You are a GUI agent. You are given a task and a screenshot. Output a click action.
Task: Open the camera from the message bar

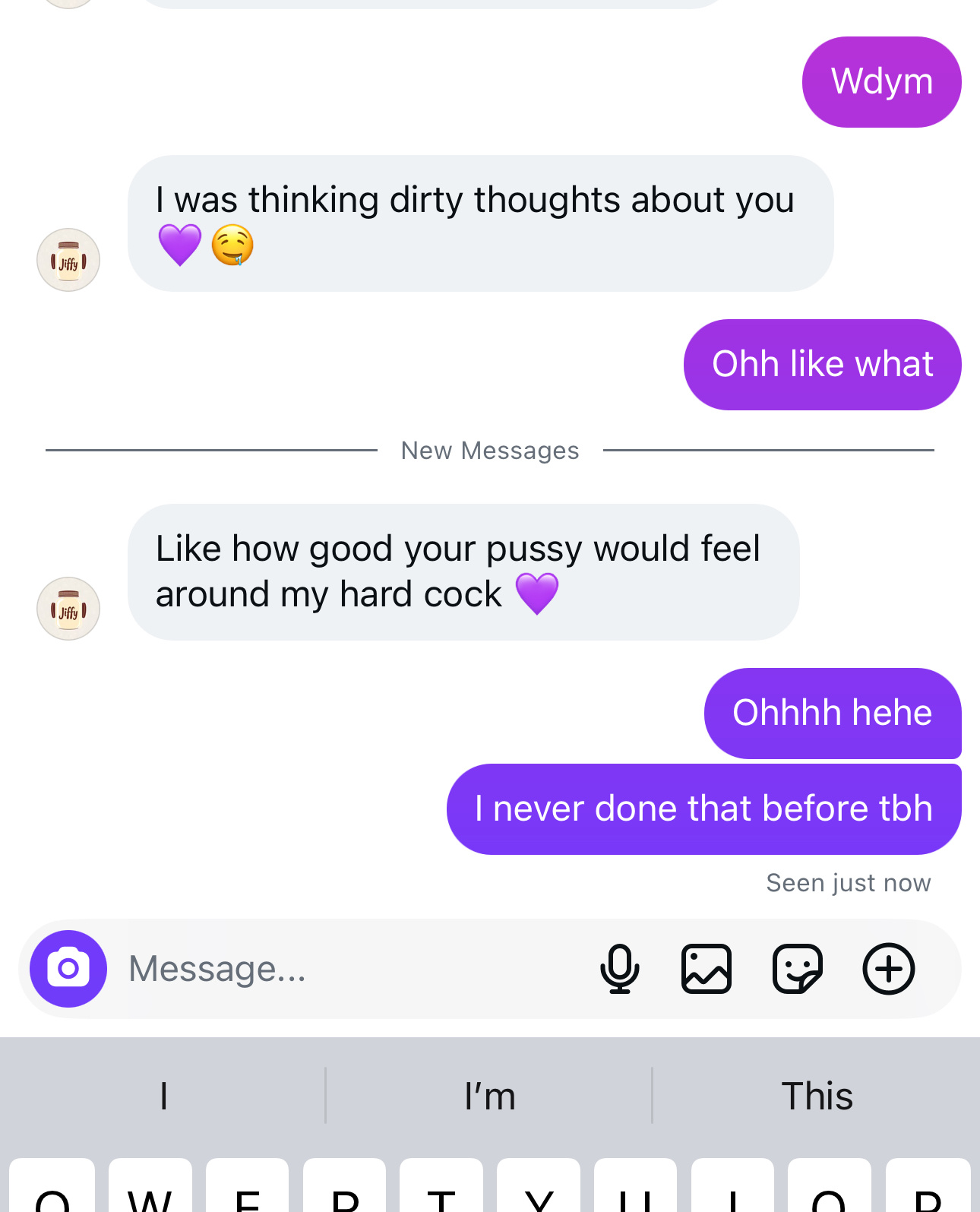click(68, 968)
